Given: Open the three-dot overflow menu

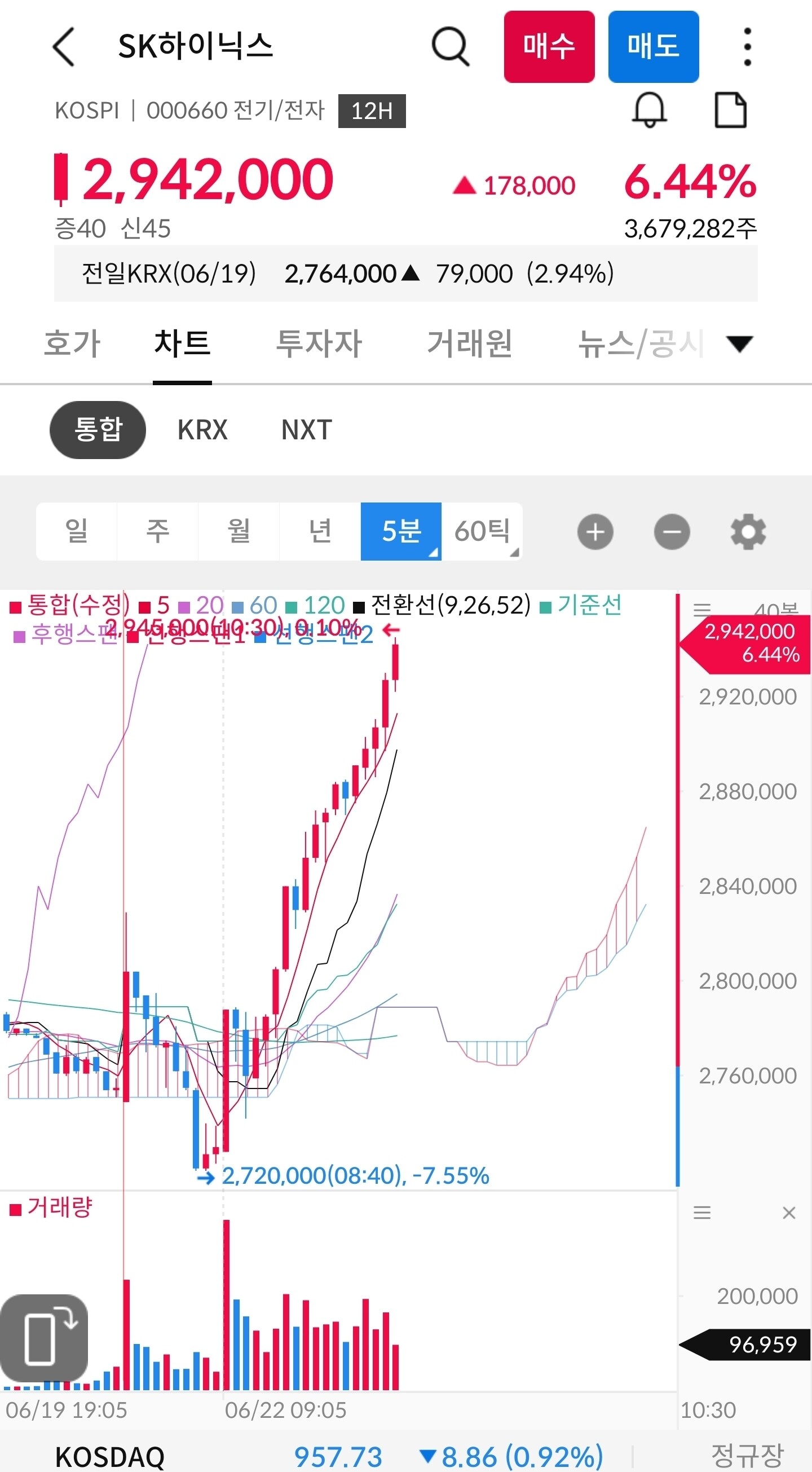Looking at the screenshot, I should click(747, 47).
